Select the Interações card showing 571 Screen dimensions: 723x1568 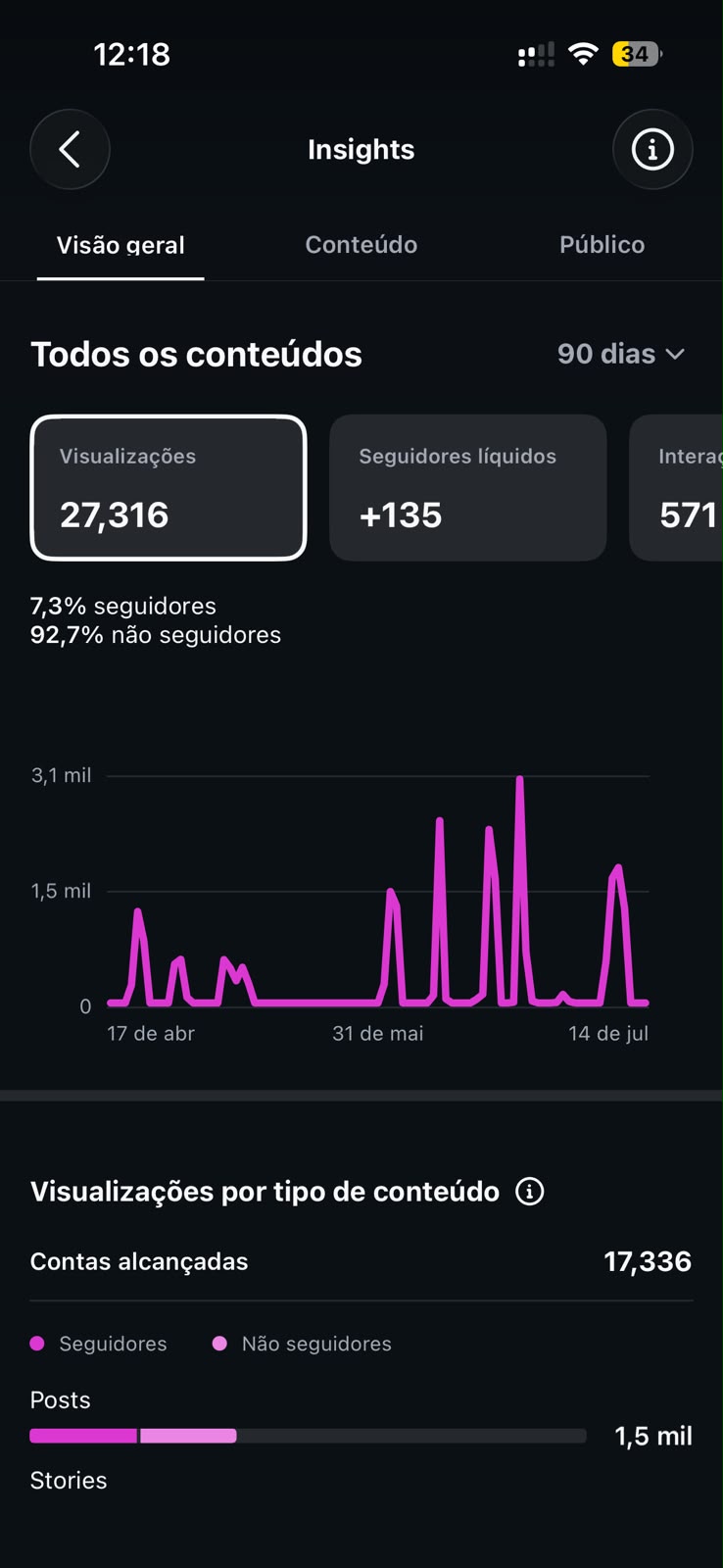(676, 488)
